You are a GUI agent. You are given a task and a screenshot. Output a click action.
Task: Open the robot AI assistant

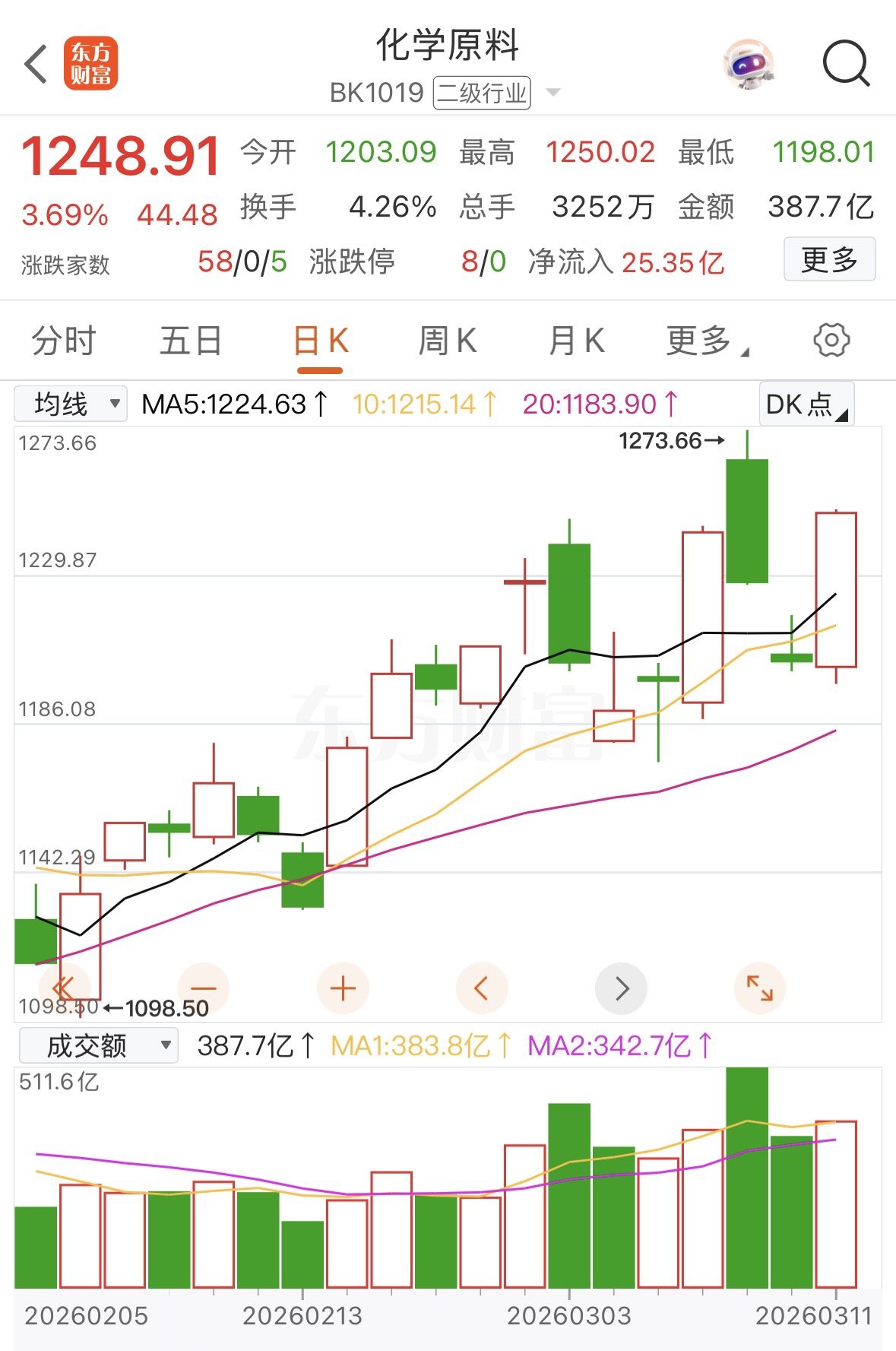pyautogui.click(x=749, y=65)
